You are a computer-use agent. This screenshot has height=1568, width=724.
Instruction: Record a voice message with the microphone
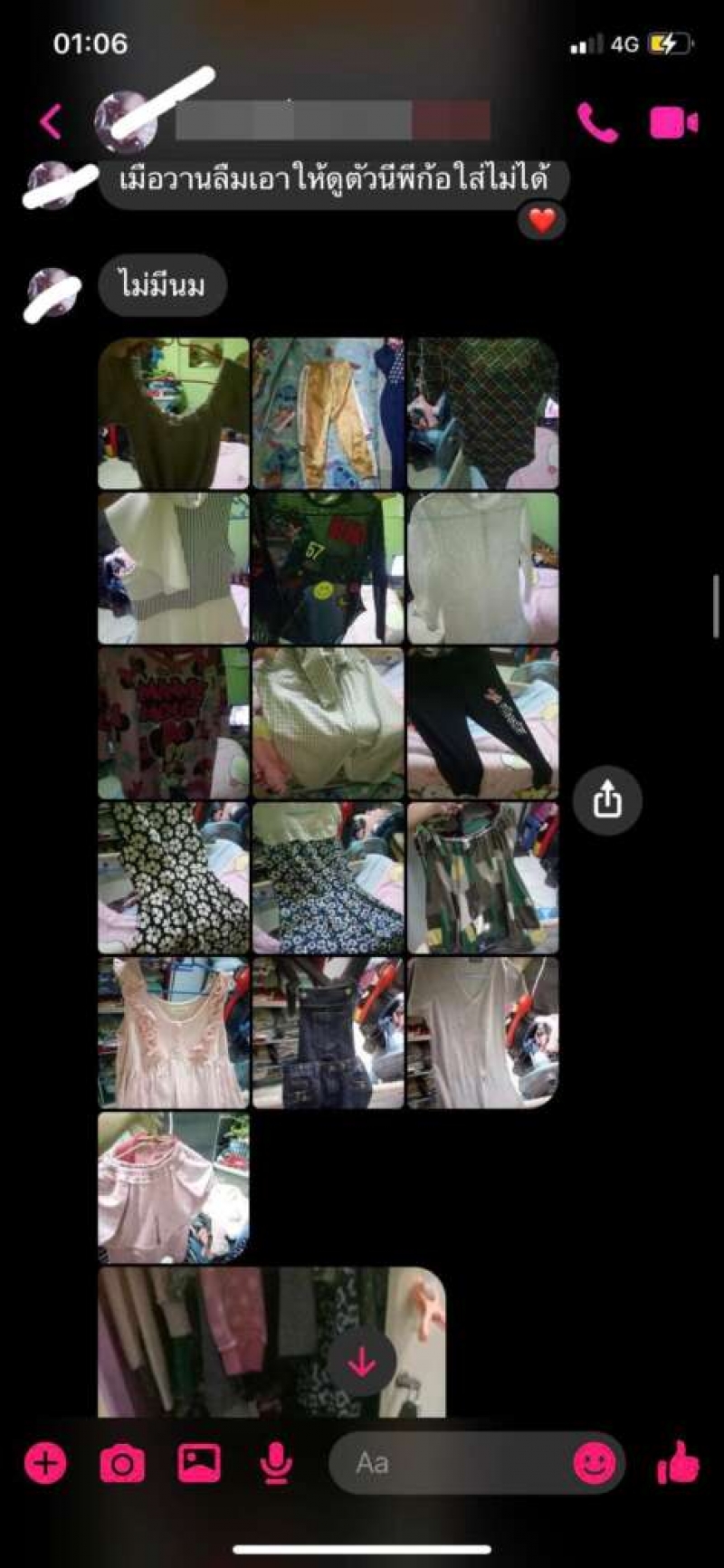point(276,1462)
